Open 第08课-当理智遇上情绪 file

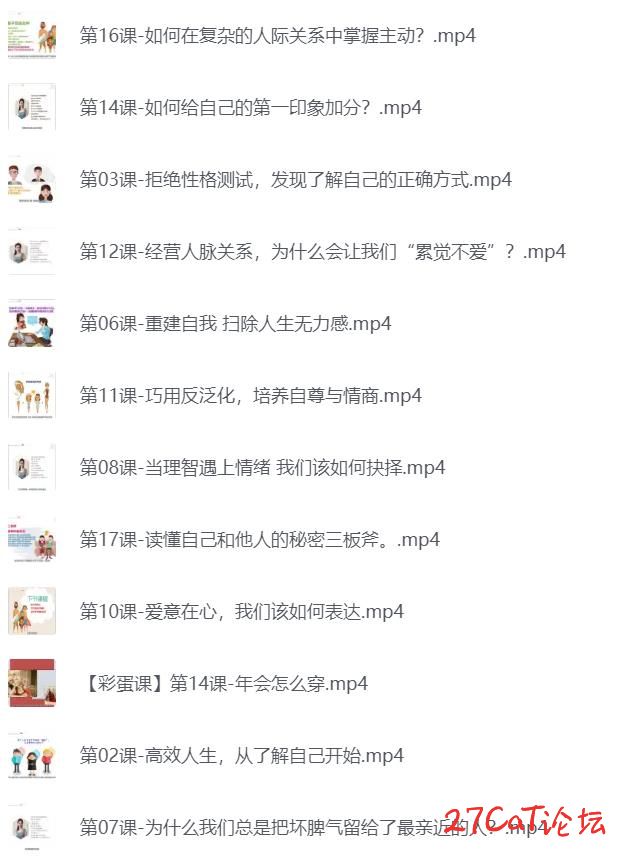[262, 468]
